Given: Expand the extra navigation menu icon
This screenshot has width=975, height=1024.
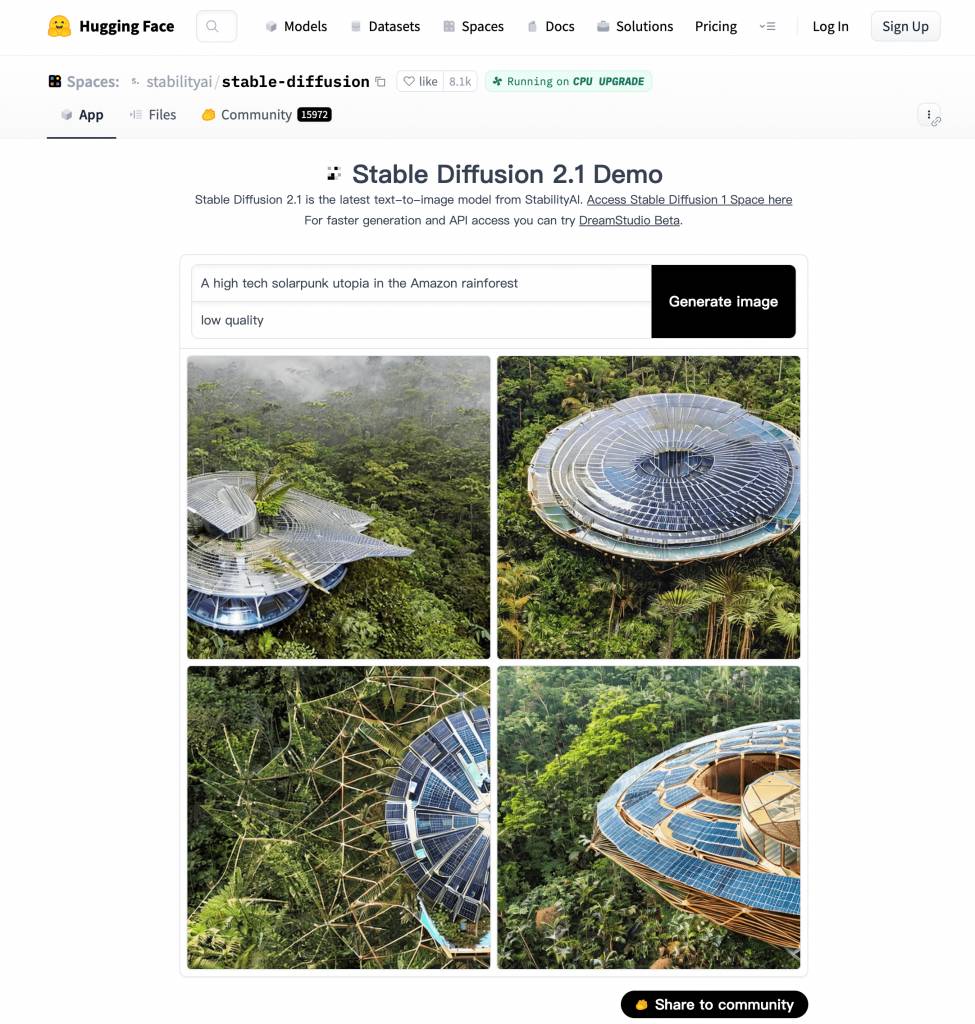Looking at the screenshot, I should [x=767, y=26].
